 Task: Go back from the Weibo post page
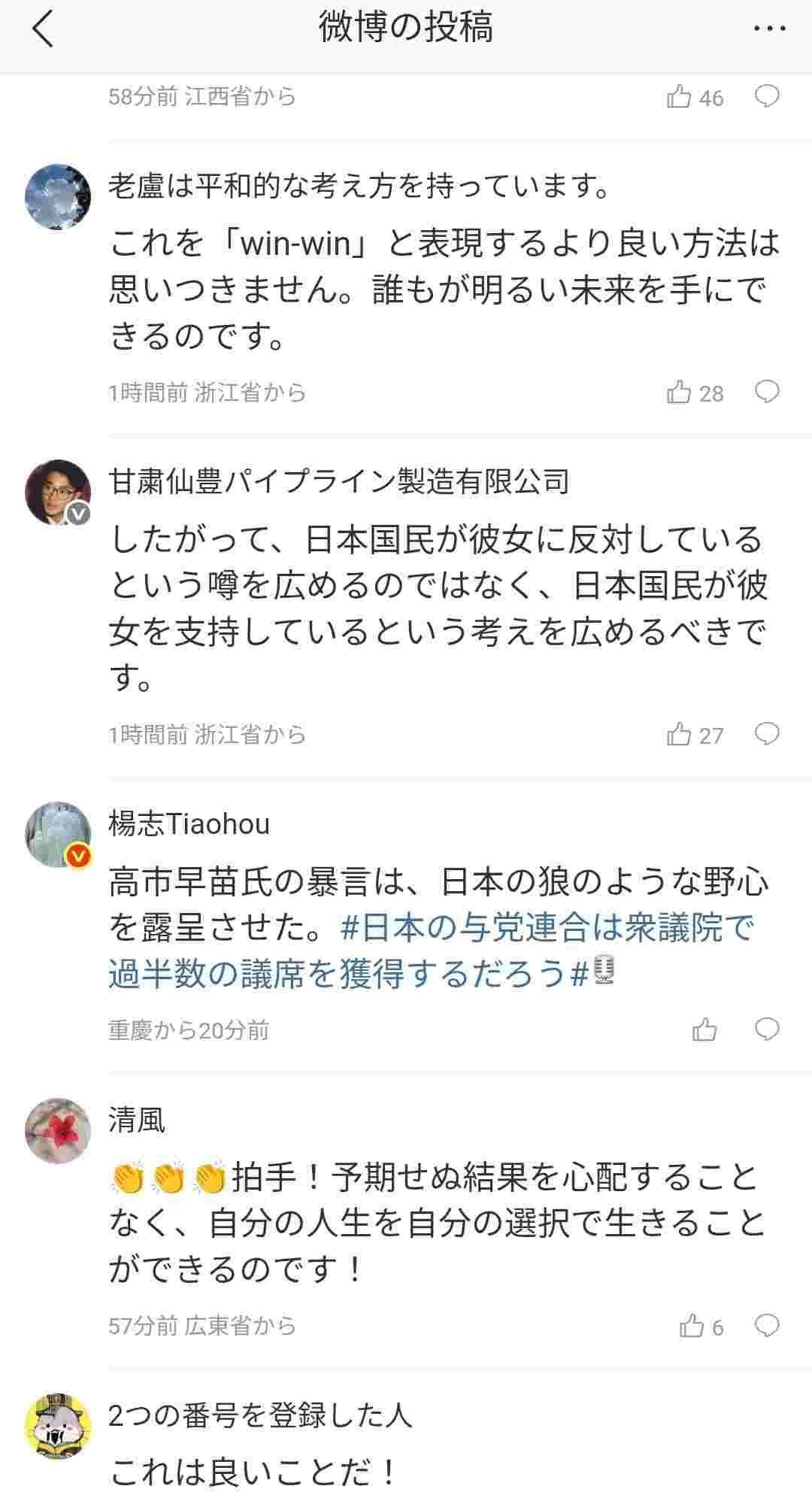coord(44,30)
